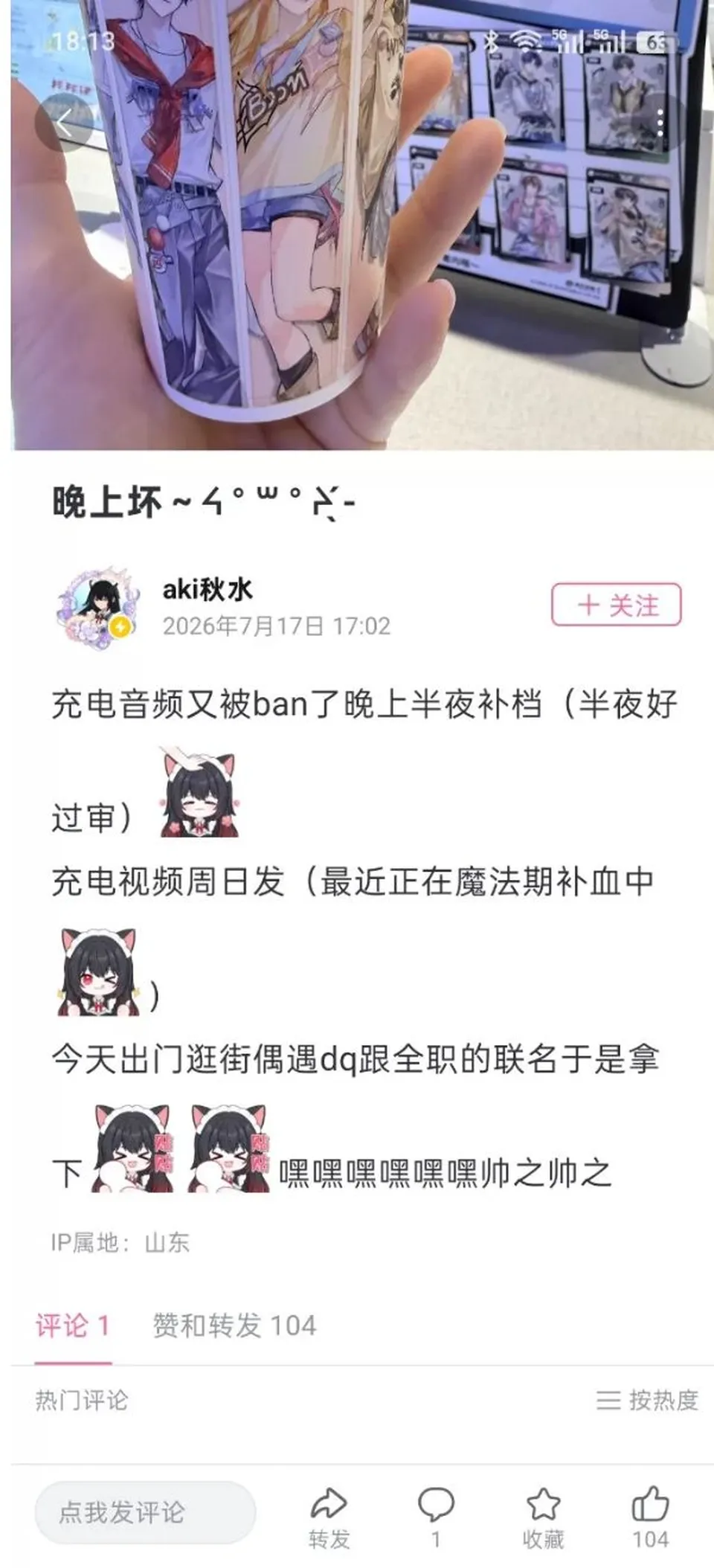Switch to the 赞和转发 104 tab
The width and height of the screenshot is (714, 1568).
234,1326
